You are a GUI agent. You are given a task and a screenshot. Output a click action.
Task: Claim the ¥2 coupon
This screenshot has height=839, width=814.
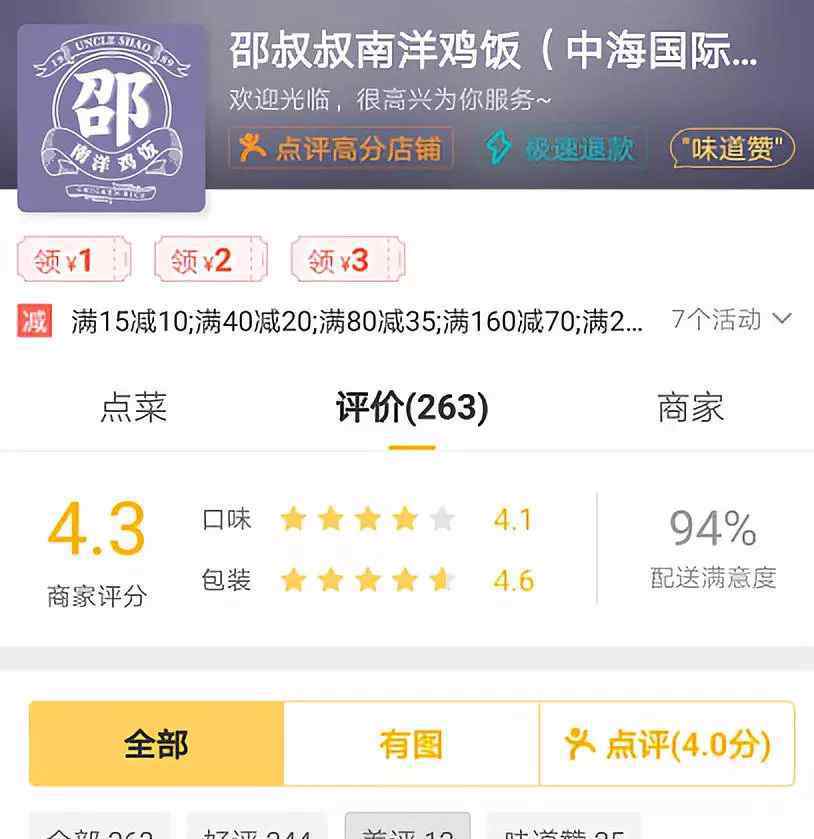point(210,261)
